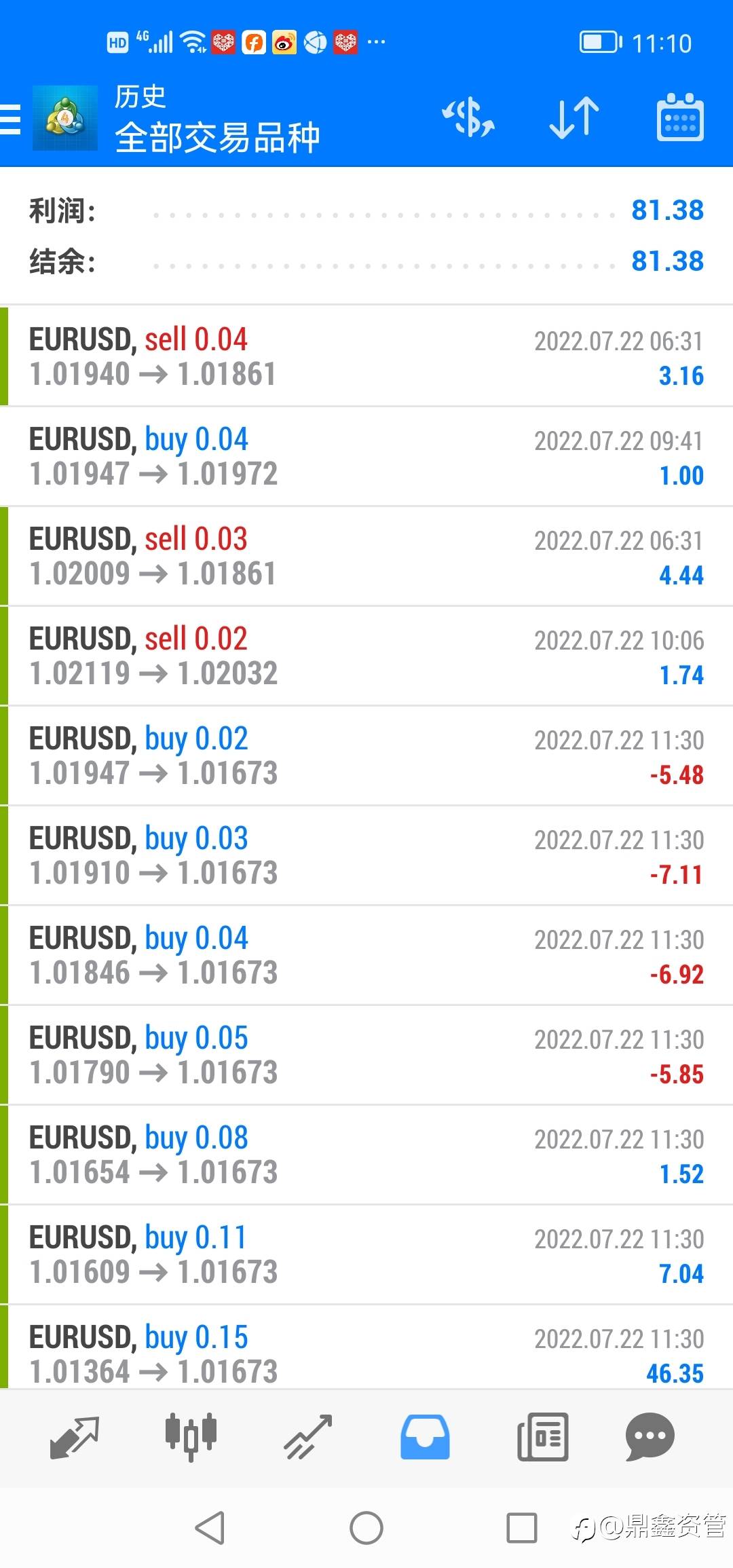Open the EURUSD buy trade with 1.00 profit

366,456
